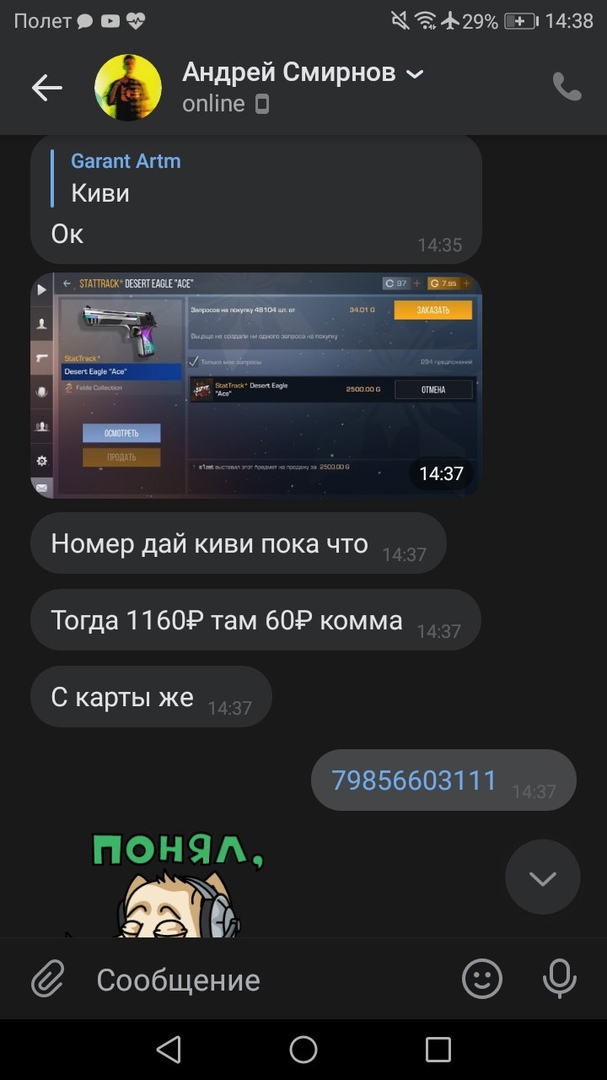Screen dimensions: 607x1080
Task: Open the recent apps overview
Action: (438, 1049)
